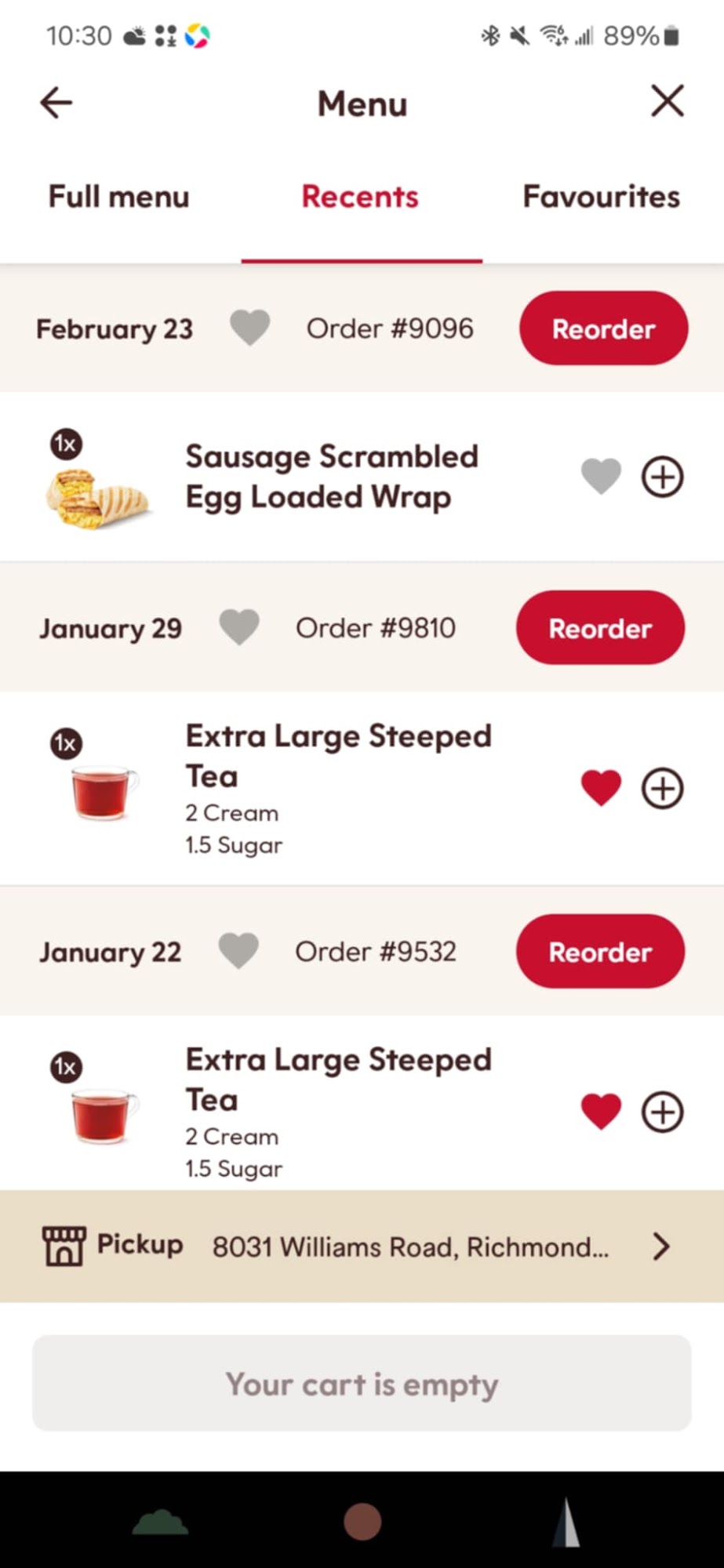This screenshot has width=724, height=1568.
Task: Favourite the whole January 29 order
Action: pyautogui.click(x=239, y=627)
